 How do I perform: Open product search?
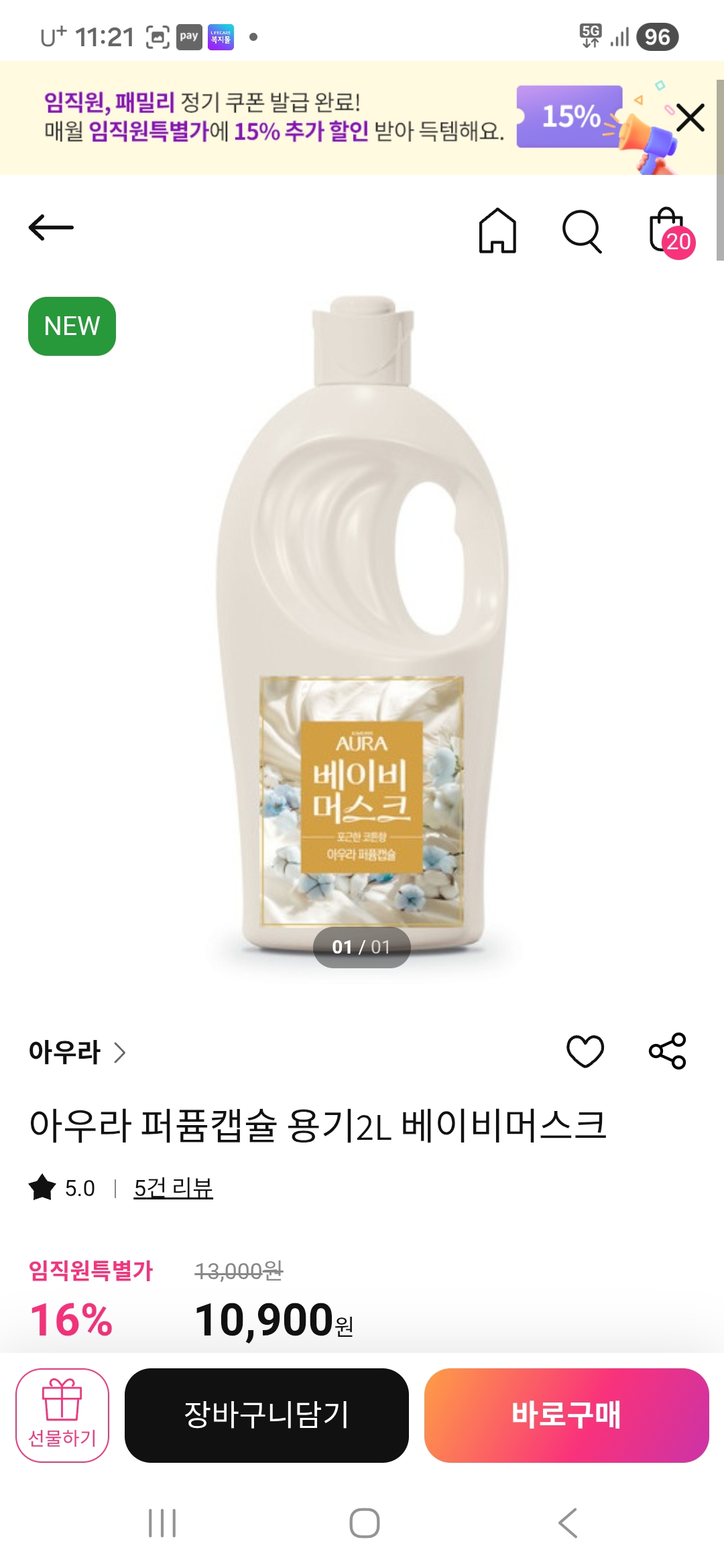point(581,231)
